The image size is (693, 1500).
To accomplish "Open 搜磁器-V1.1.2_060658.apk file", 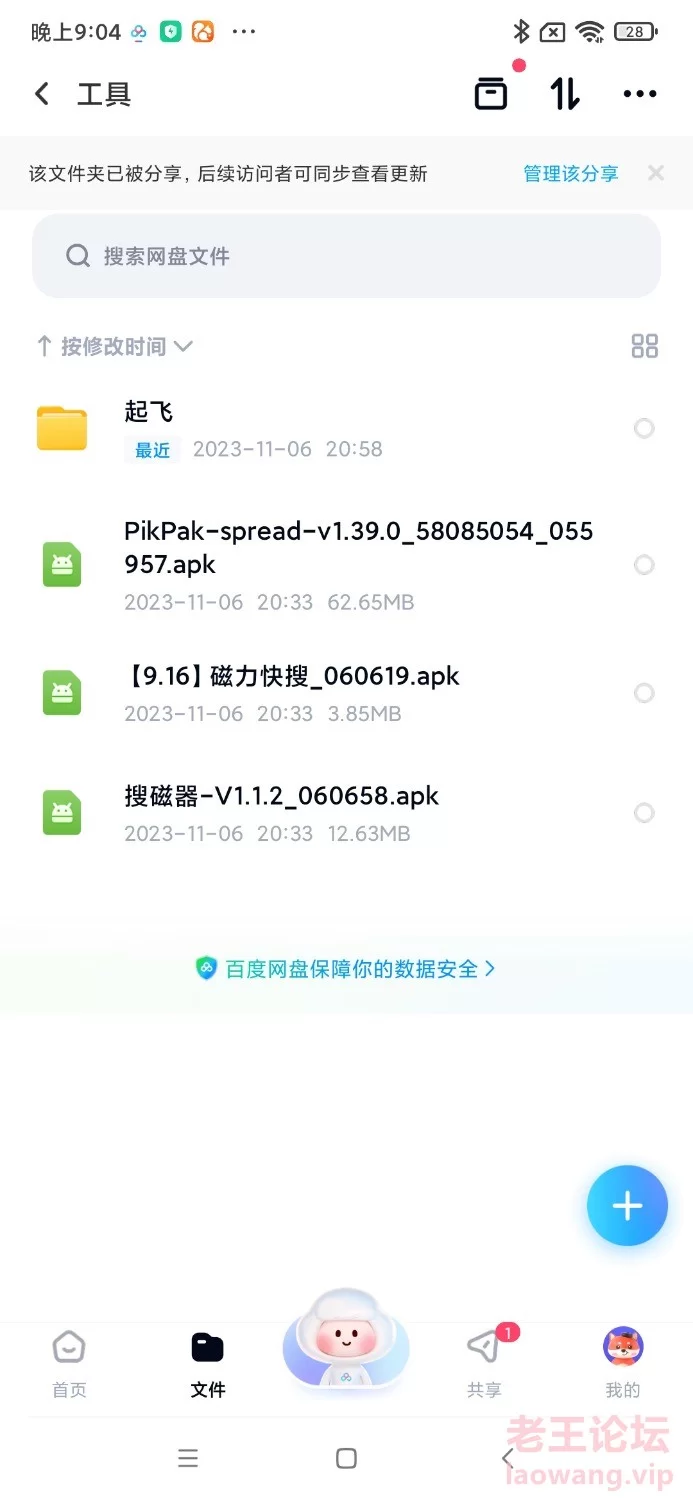I will tap(330, 813).
